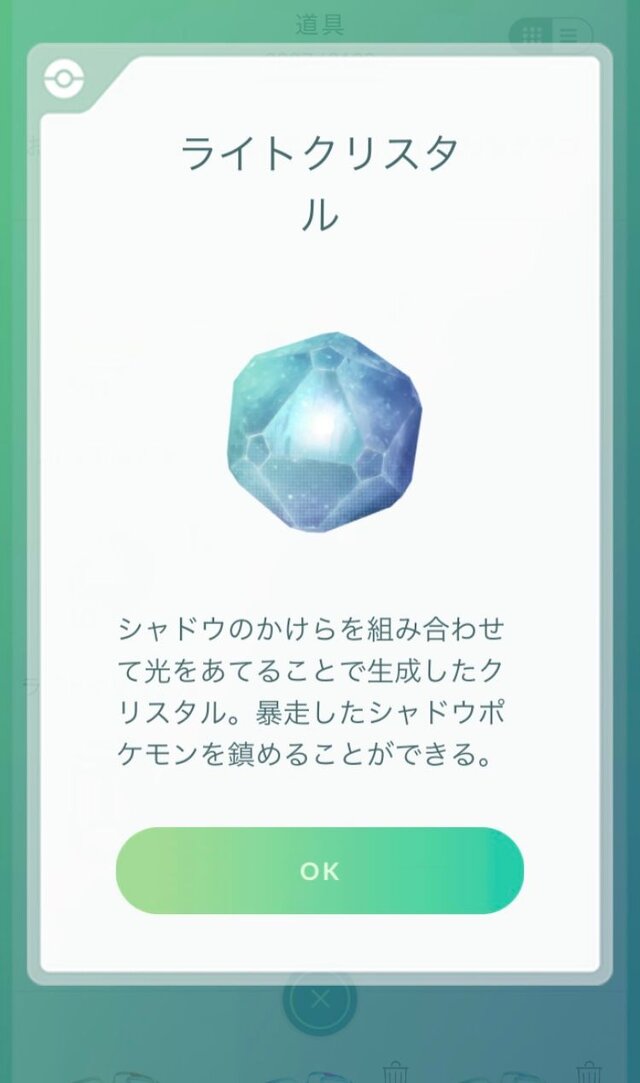This screenshot has width=640, height=1083.
Task: Confirm the Light Crystal dialog with OK
Action: (x=320, y=870)
